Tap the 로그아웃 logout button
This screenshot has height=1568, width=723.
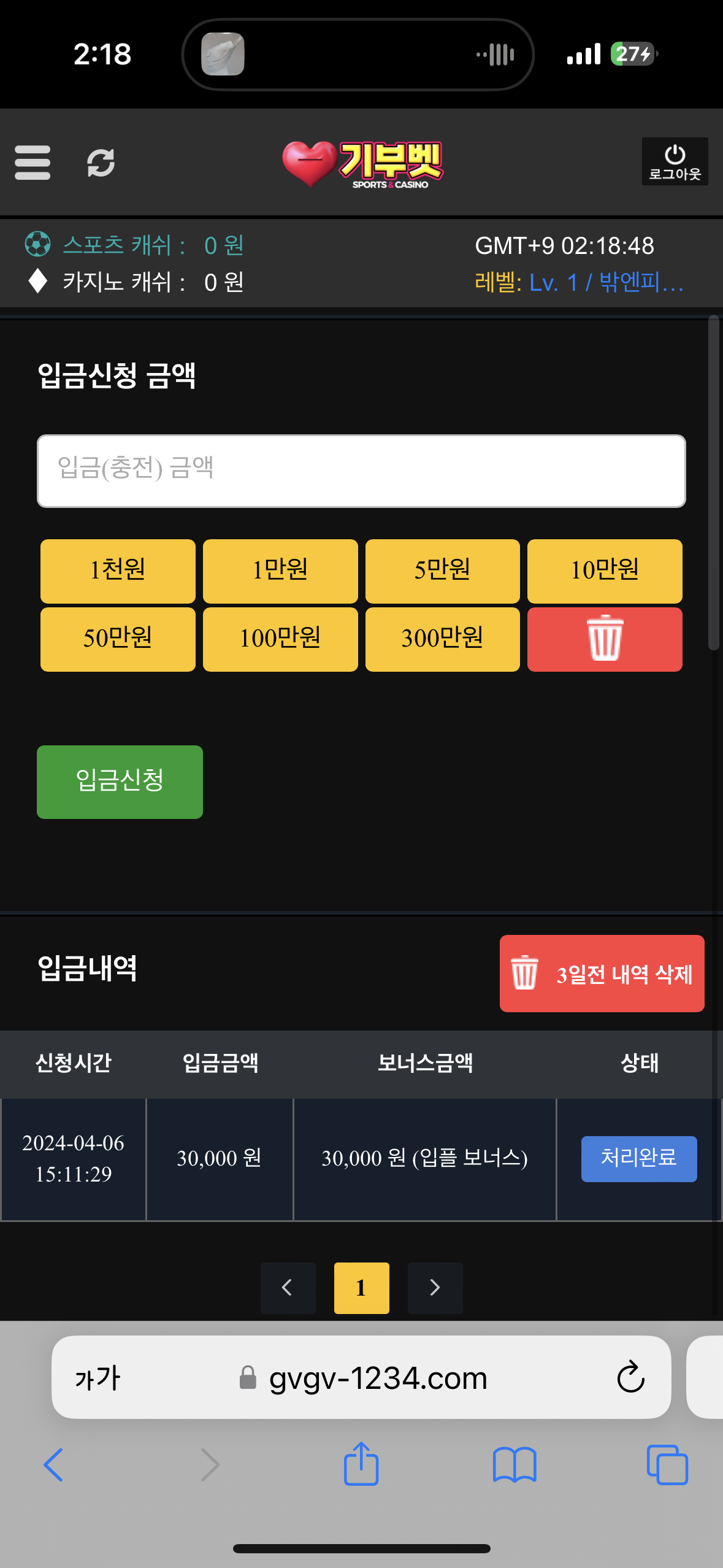[x=675, y=162]
